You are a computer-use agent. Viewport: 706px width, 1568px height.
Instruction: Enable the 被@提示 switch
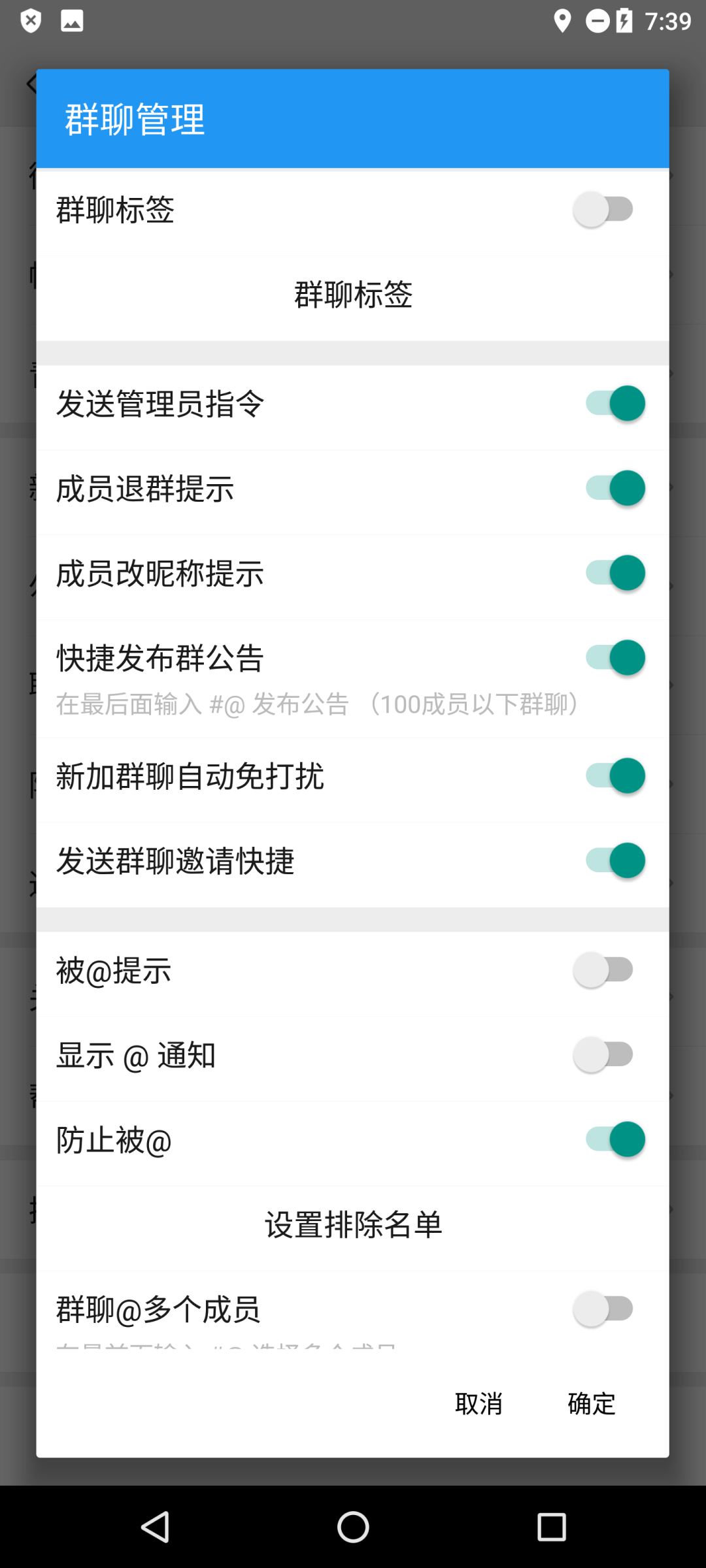tap(602, 970)
